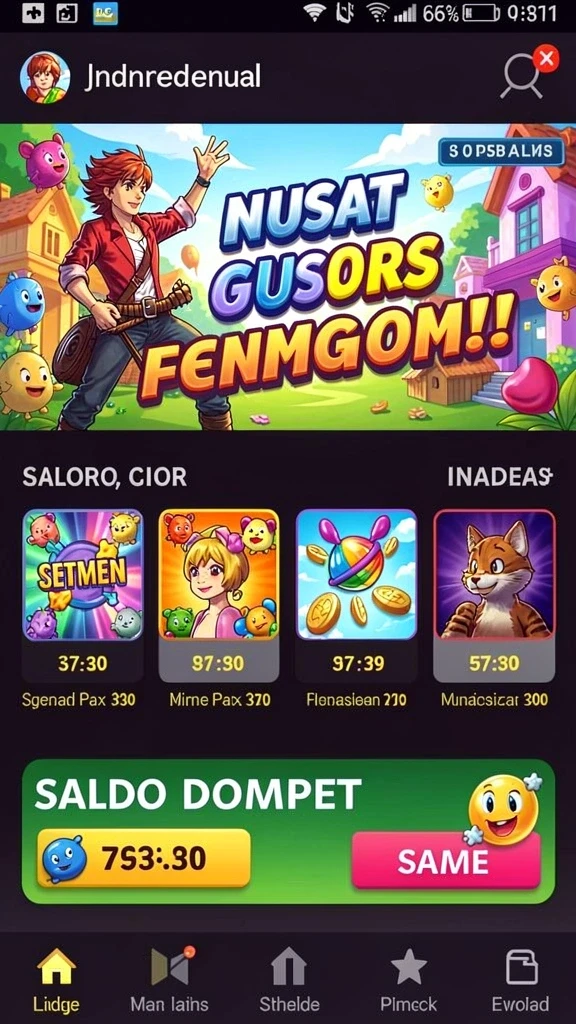Open the search icon in the header
The width and height of the screenshot is (576, 1024).
click(x=522, y=78)
